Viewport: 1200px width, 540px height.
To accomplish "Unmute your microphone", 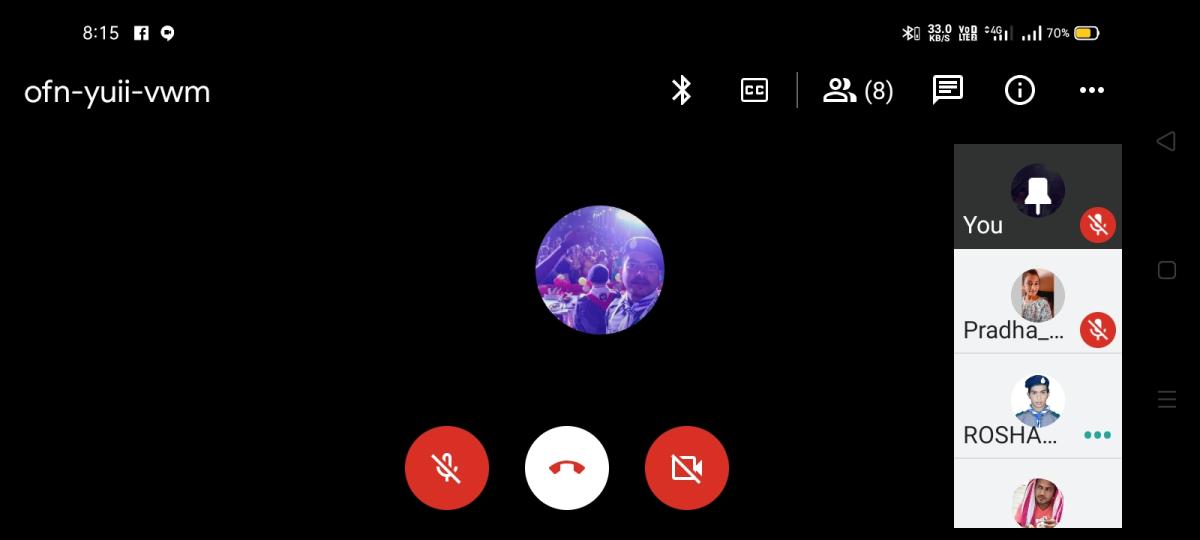I will tap(447, 468).
